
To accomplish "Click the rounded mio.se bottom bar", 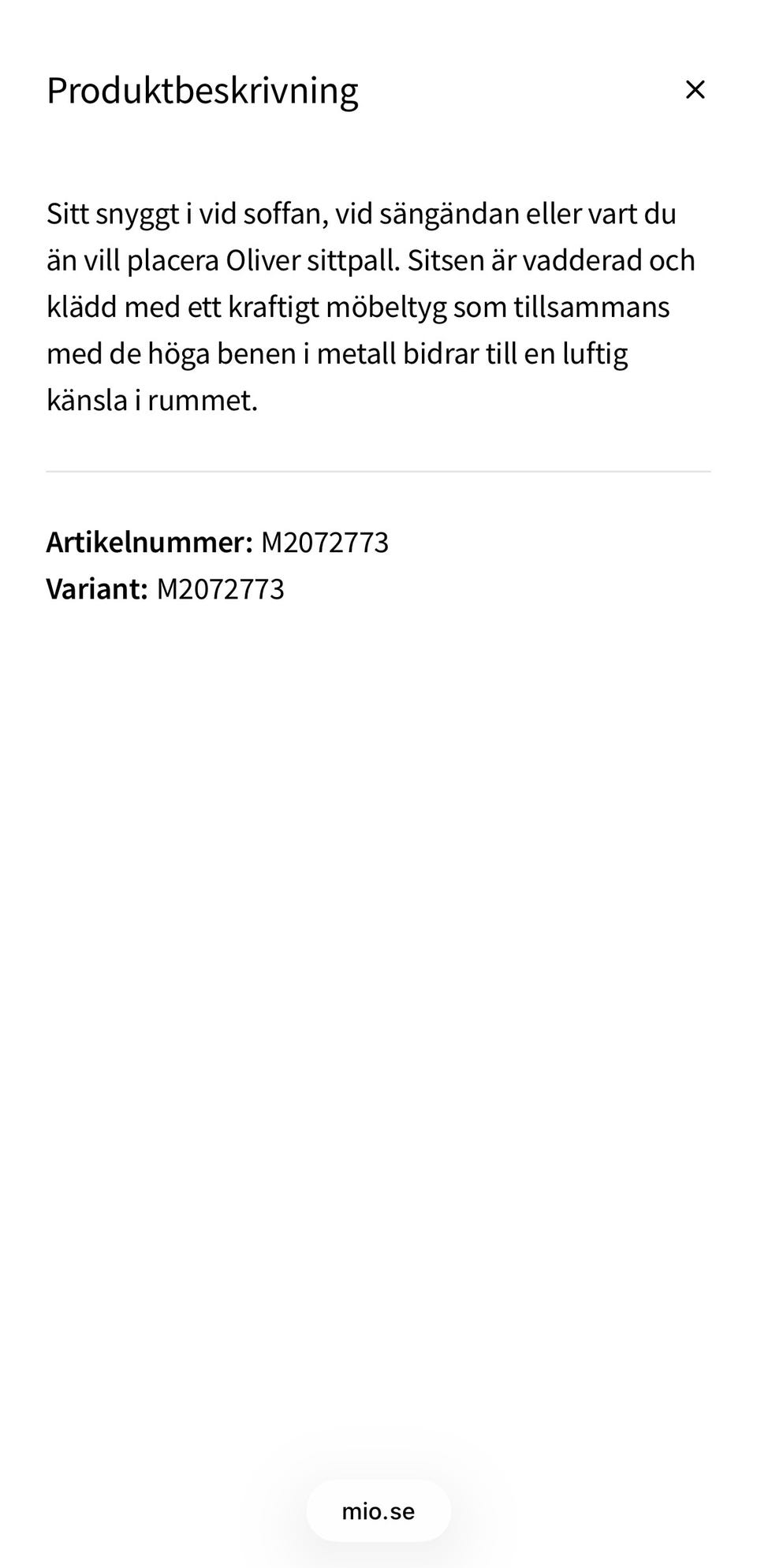I will point(378,1511).
